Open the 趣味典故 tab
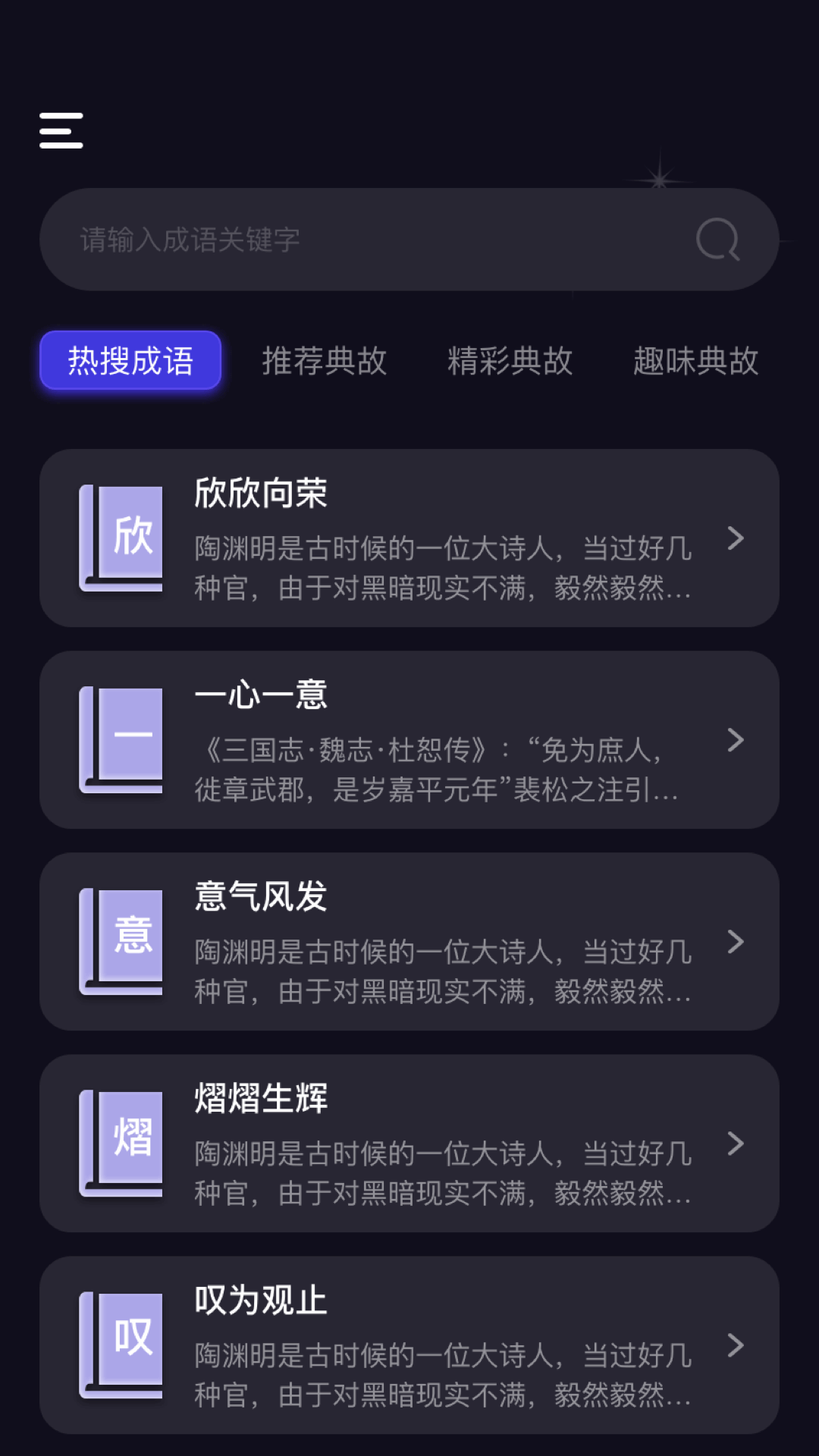The width and height of the screenshot is (819, 1456). click(695, 362)
